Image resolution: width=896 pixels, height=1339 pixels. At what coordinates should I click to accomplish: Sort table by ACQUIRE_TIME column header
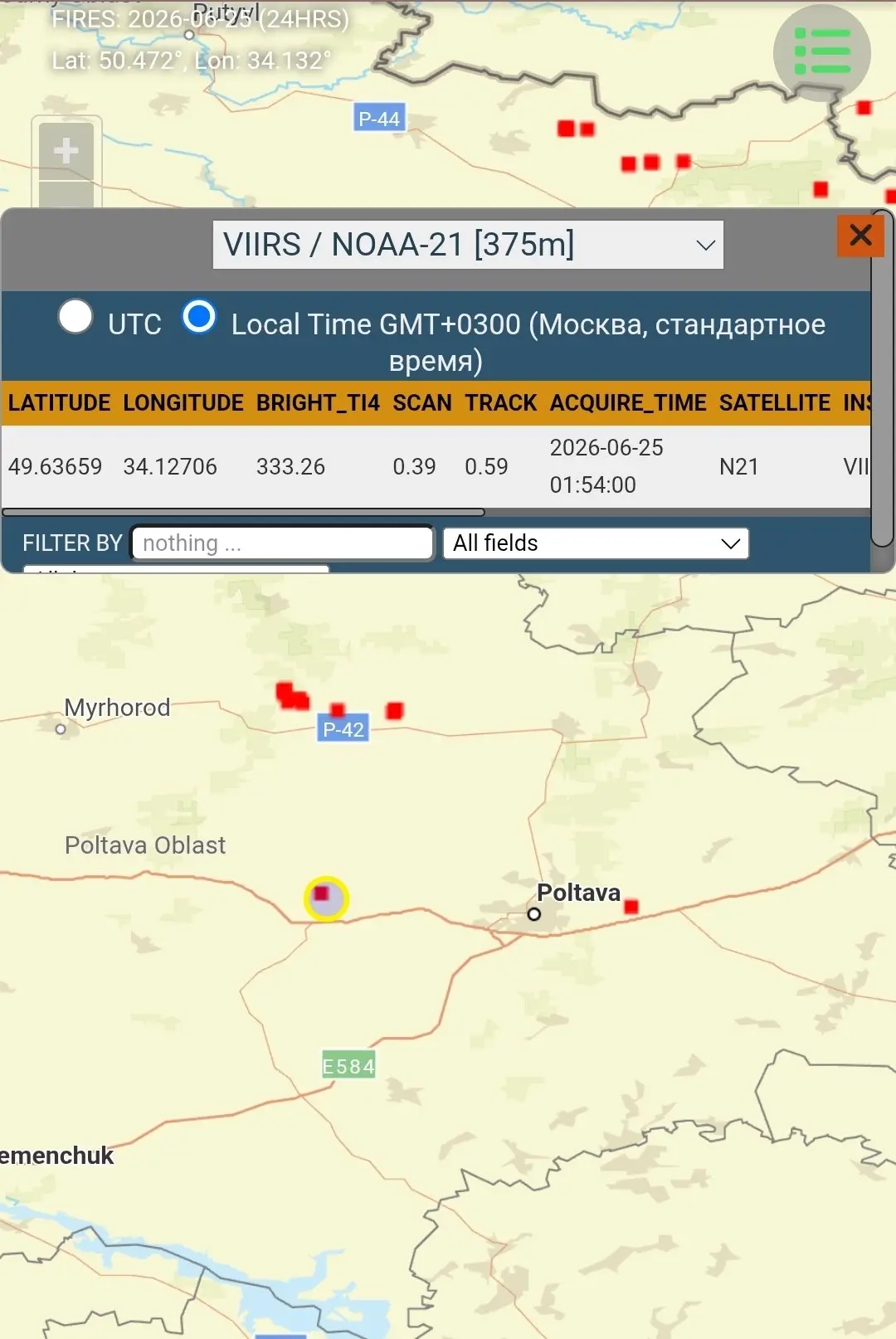(628, 403)
